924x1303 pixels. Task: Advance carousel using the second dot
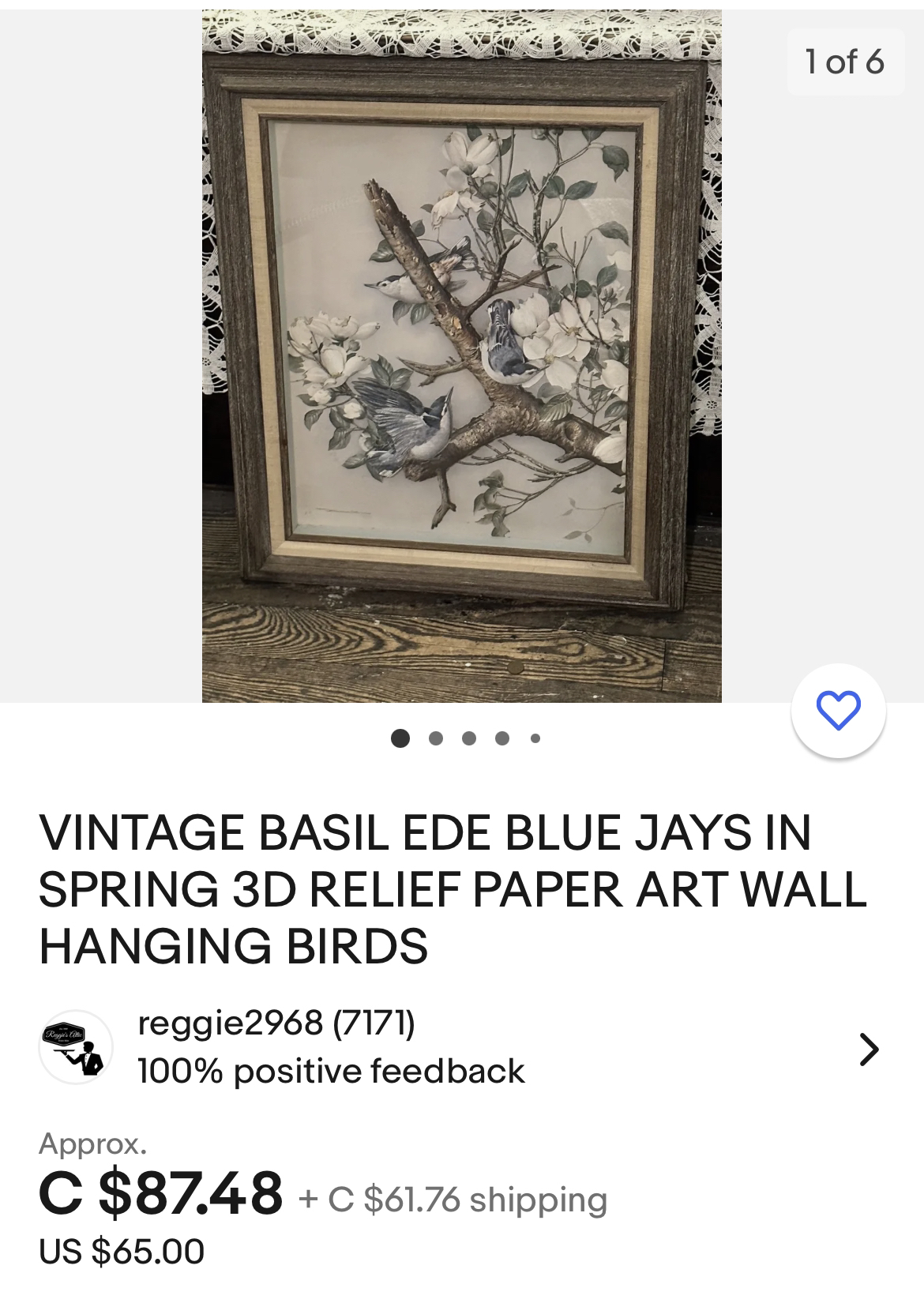434,738
